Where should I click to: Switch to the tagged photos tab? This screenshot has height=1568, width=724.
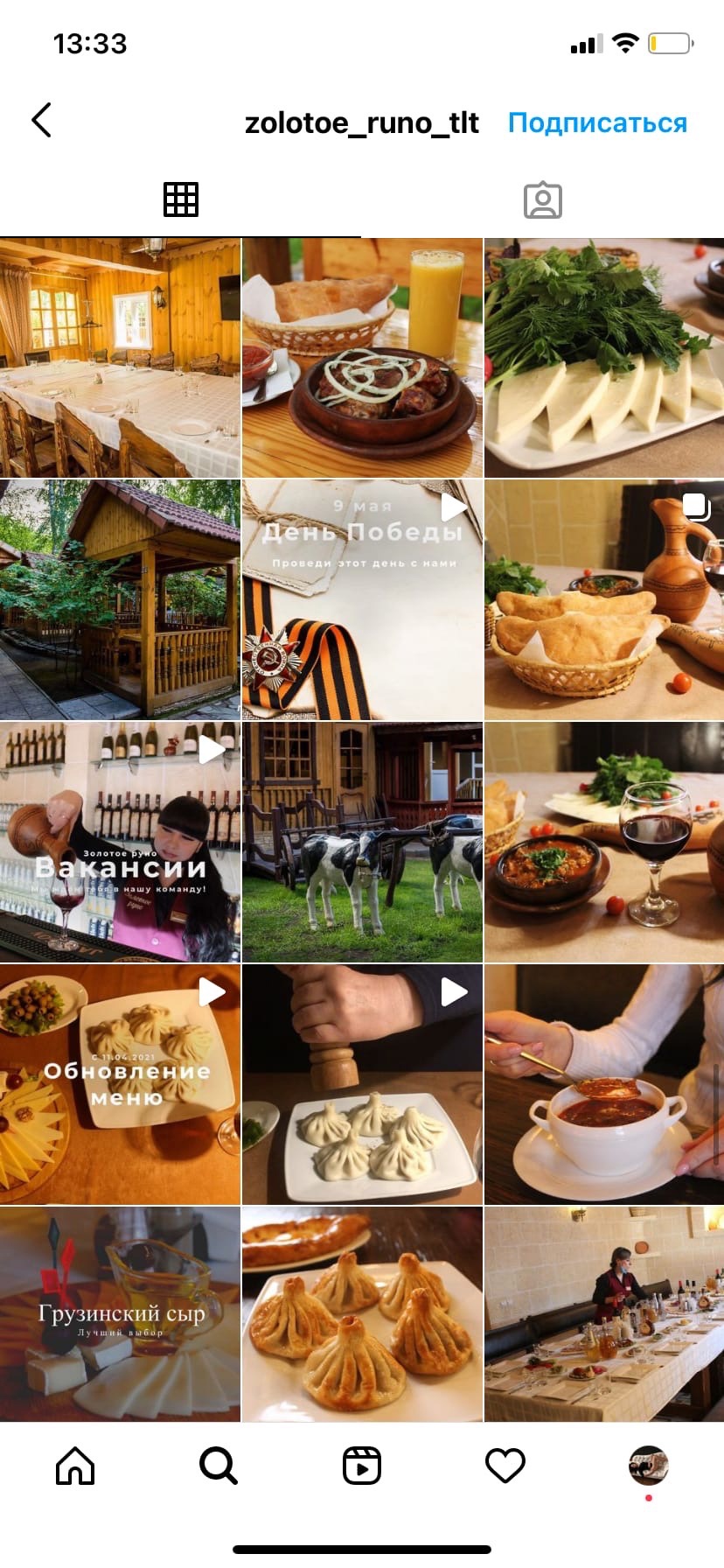542,200
